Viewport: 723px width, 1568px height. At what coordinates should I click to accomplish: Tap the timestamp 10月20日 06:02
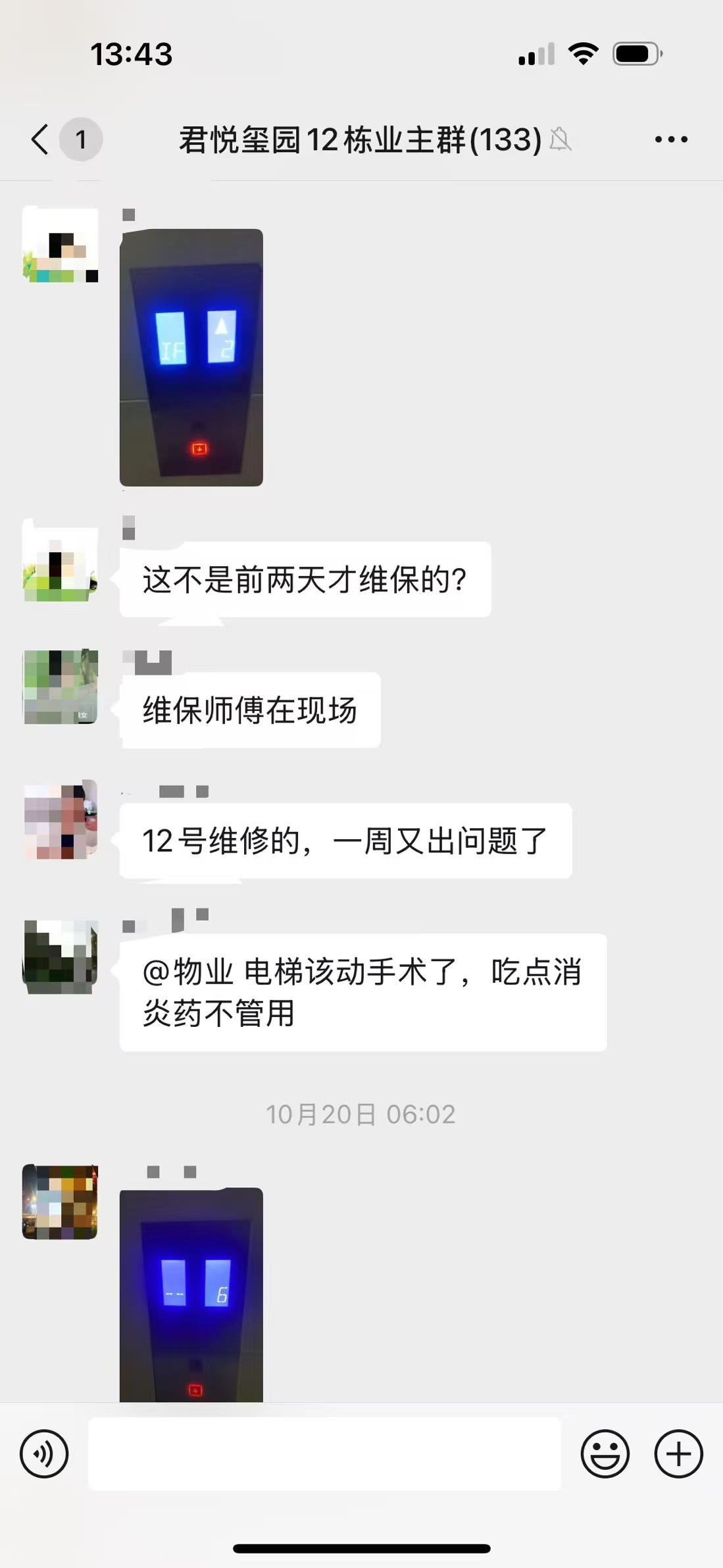coord(361,1114)
